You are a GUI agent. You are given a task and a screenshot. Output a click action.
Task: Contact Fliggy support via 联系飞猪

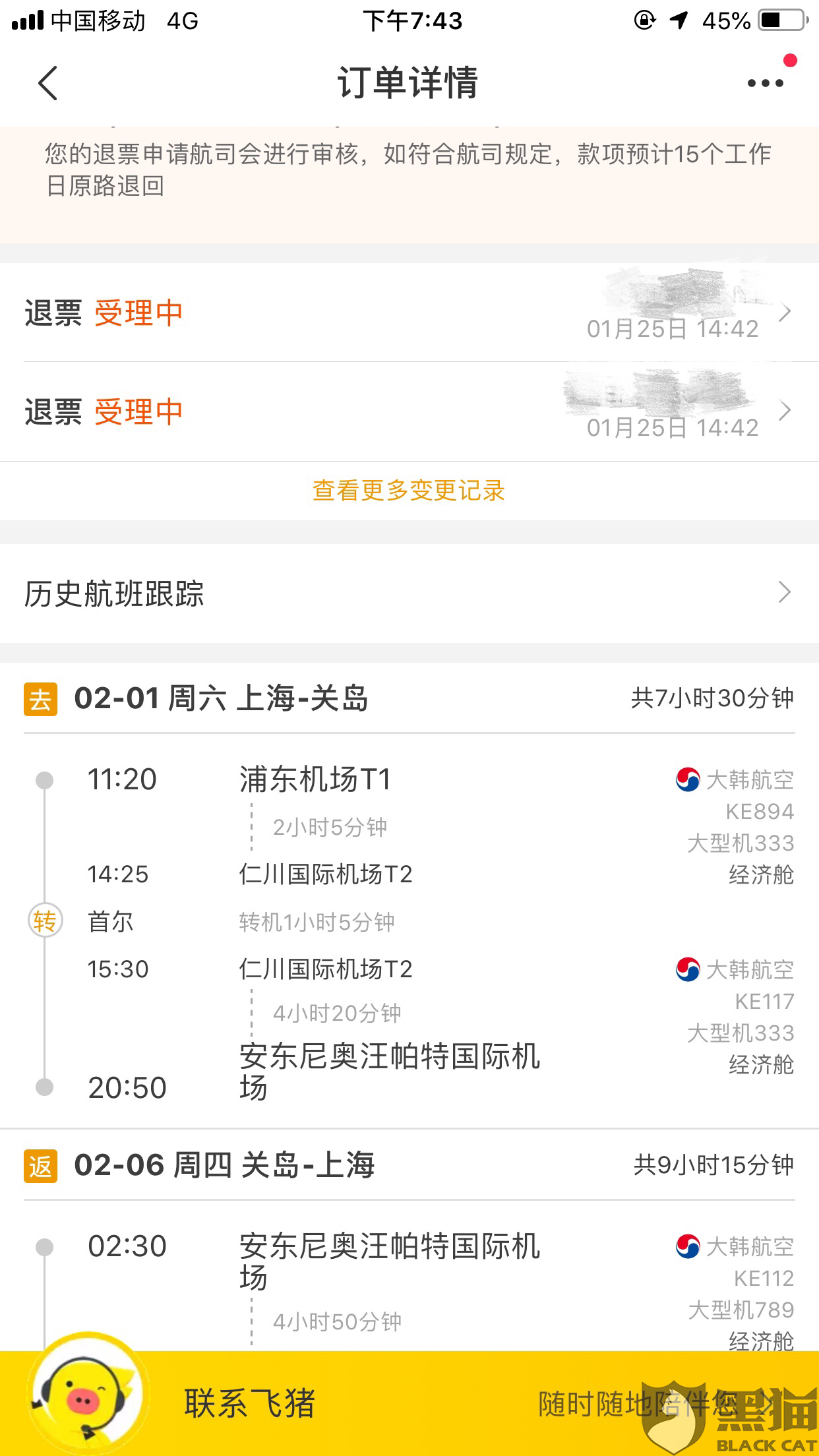[249, 1403]
